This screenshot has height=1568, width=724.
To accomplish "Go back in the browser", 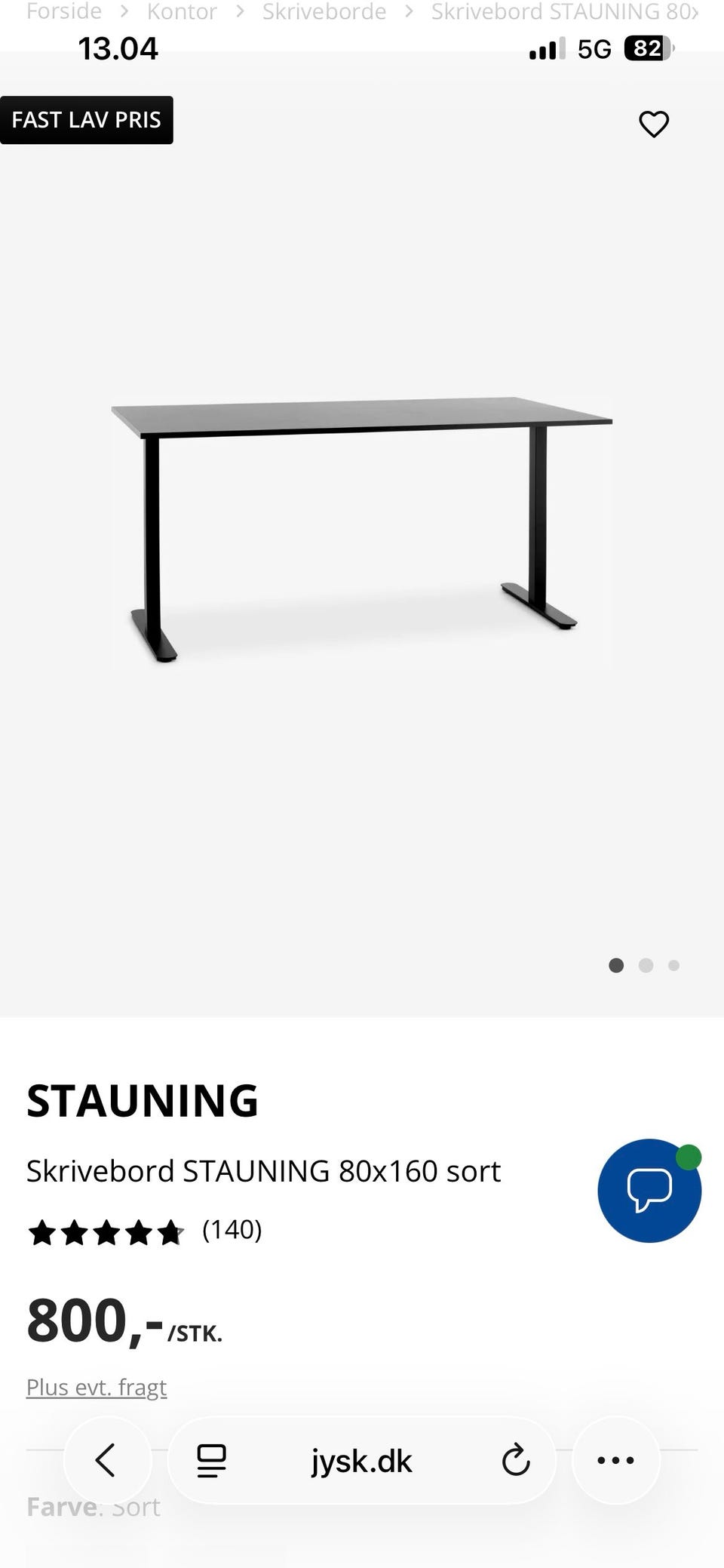I will pos(107,1460).
